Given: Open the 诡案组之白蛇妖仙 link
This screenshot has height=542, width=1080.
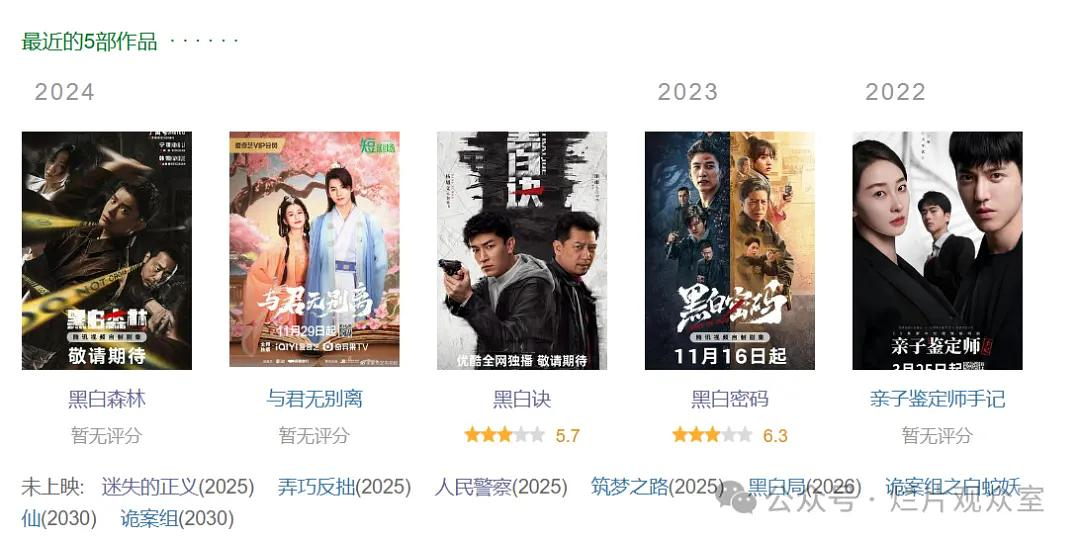Looking at the screenshot, I should [x=952, y=487].
